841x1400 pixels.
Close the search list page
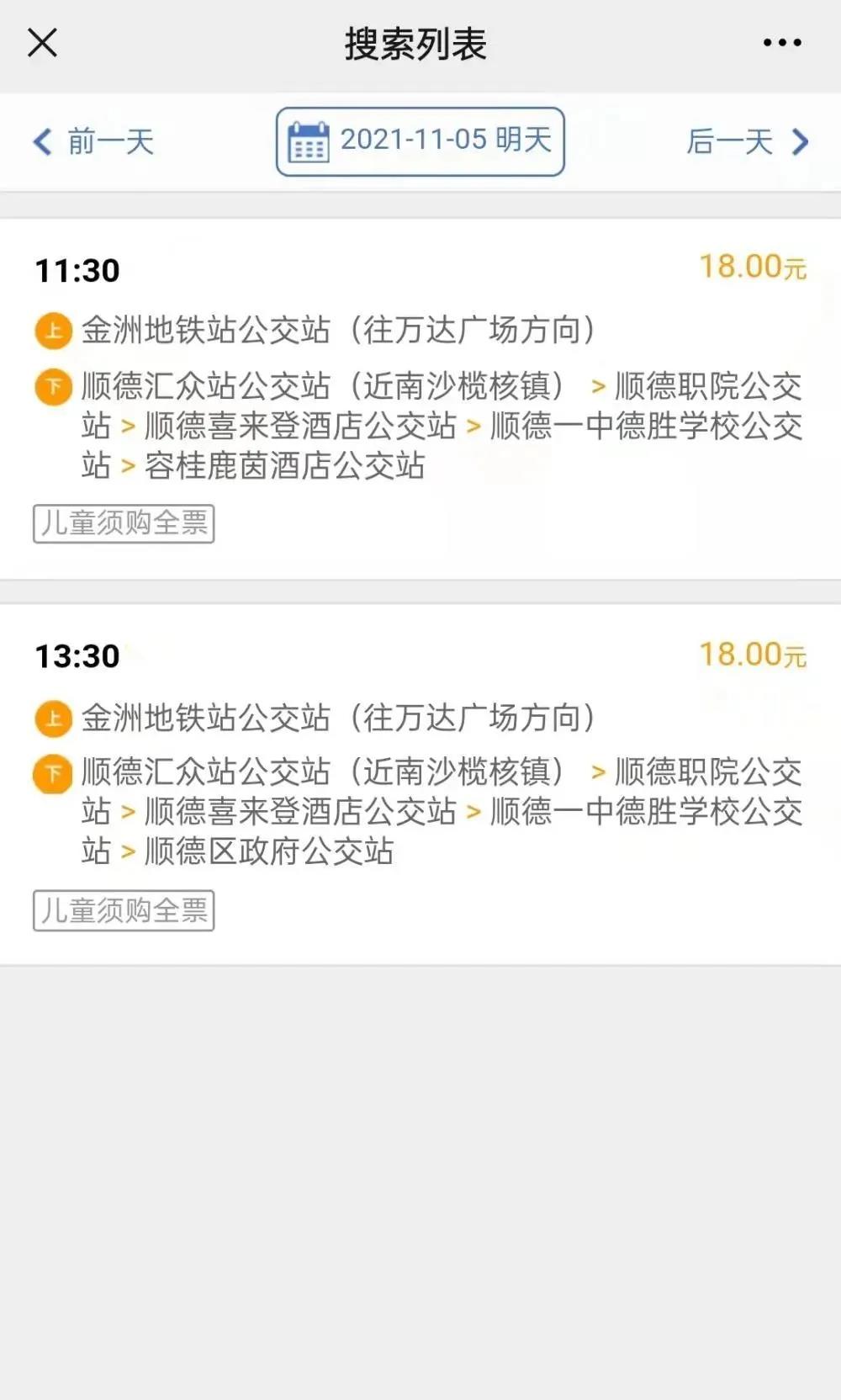tap(42, 42)
